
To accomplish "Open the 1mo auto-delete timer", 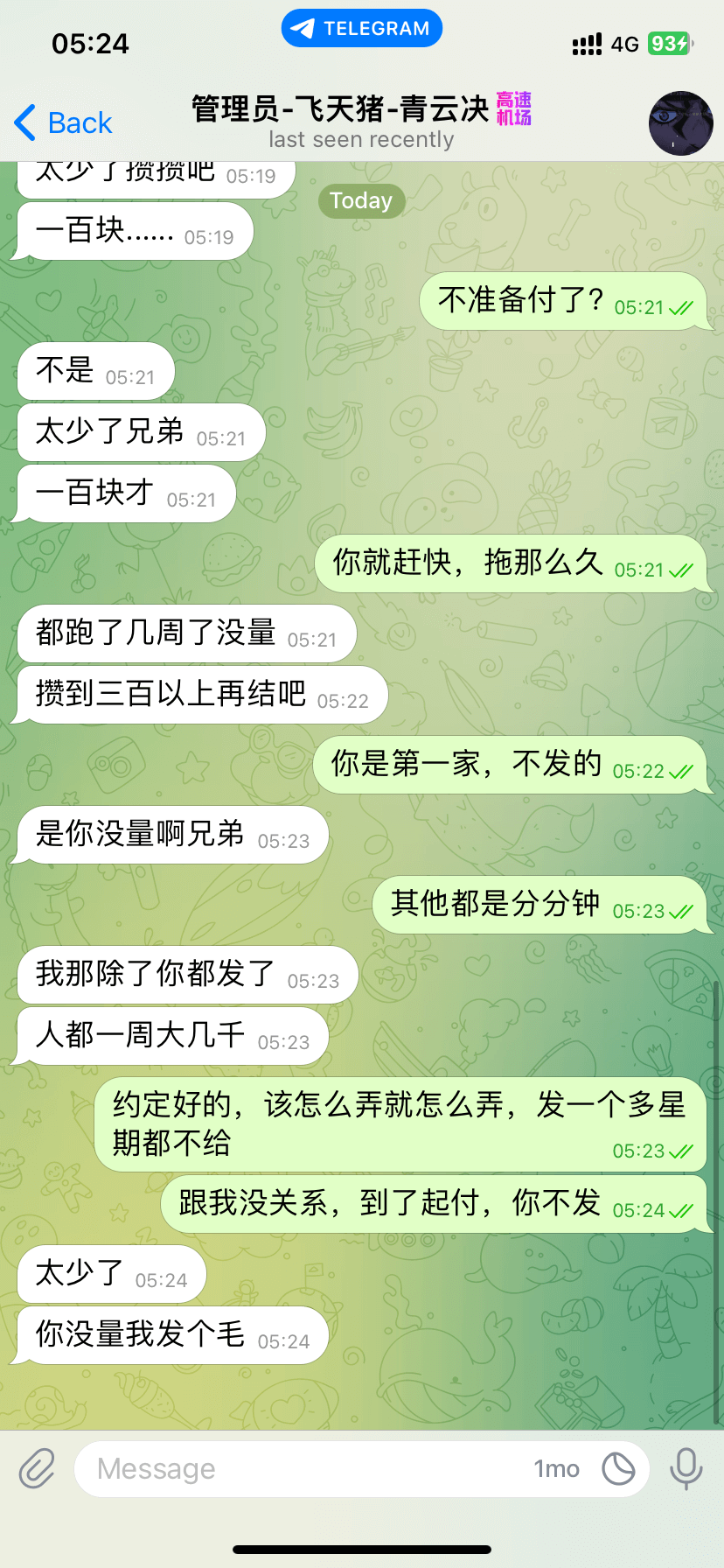I will [x=557, y=1468].
